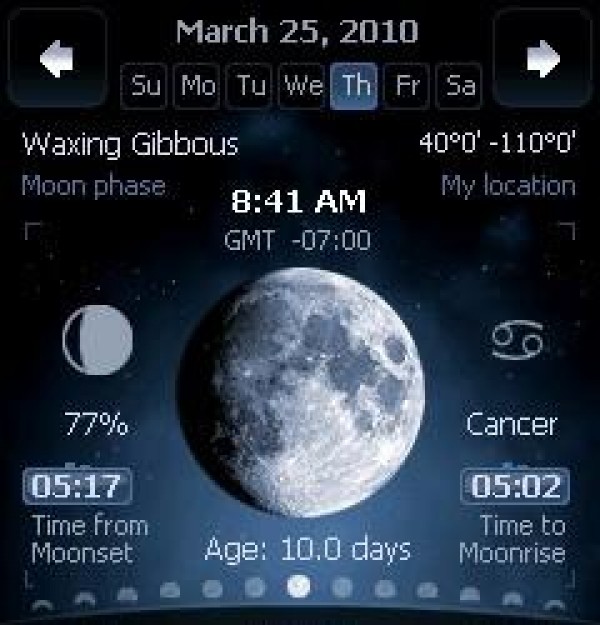The image size is (600, 625).
Task: Tap the 8:41 AM time display
Action: (299, 203)
